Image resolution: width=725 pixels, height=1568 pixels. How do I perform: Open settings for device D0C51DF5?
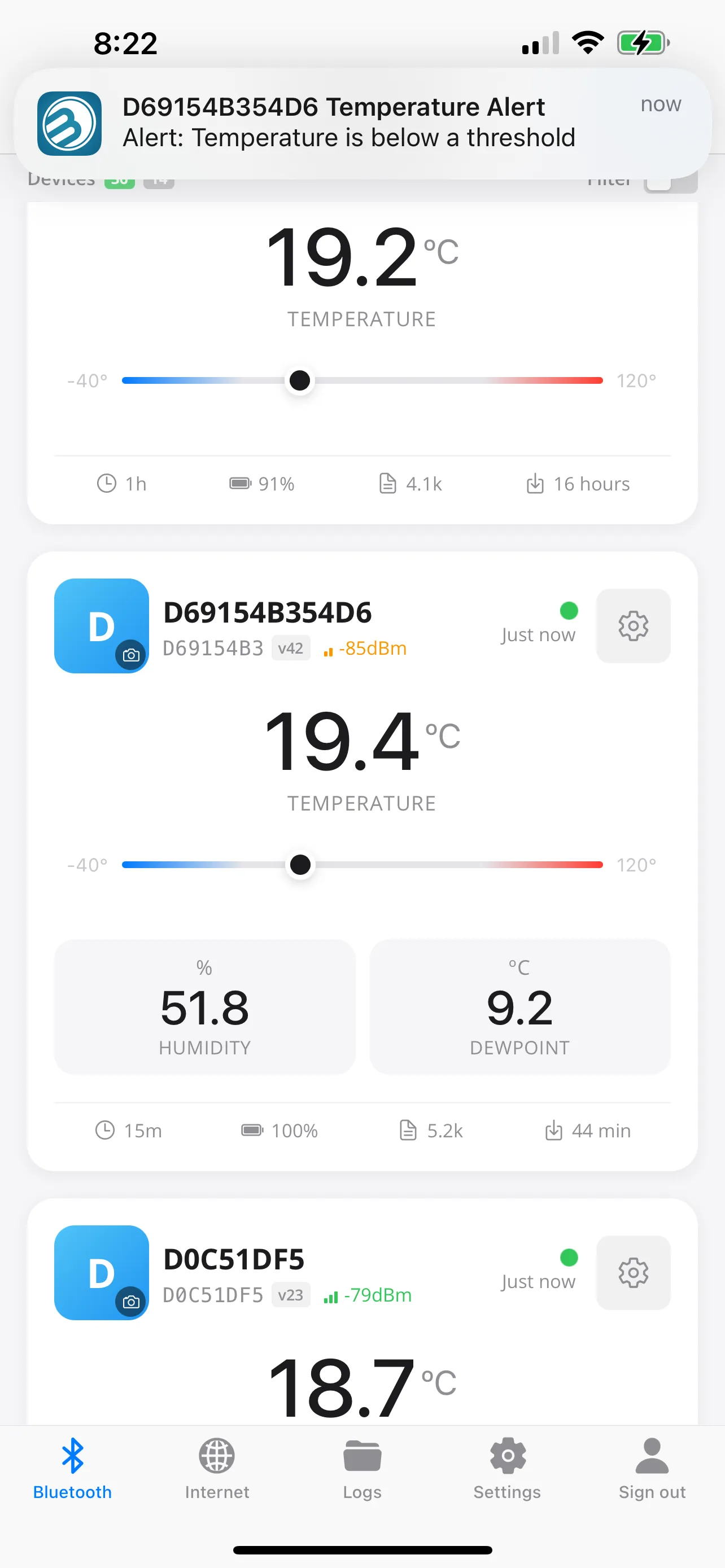coord(633,1273)
